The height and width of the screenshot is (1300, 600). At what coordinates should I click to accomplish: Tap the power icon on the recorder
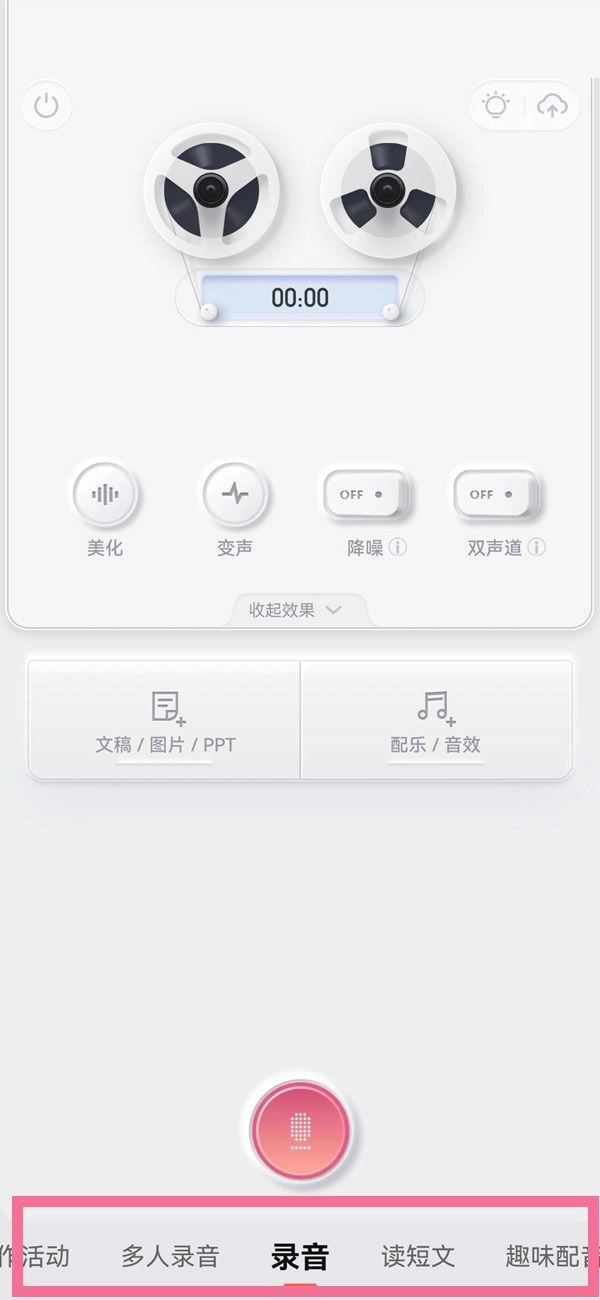point(46,106)
